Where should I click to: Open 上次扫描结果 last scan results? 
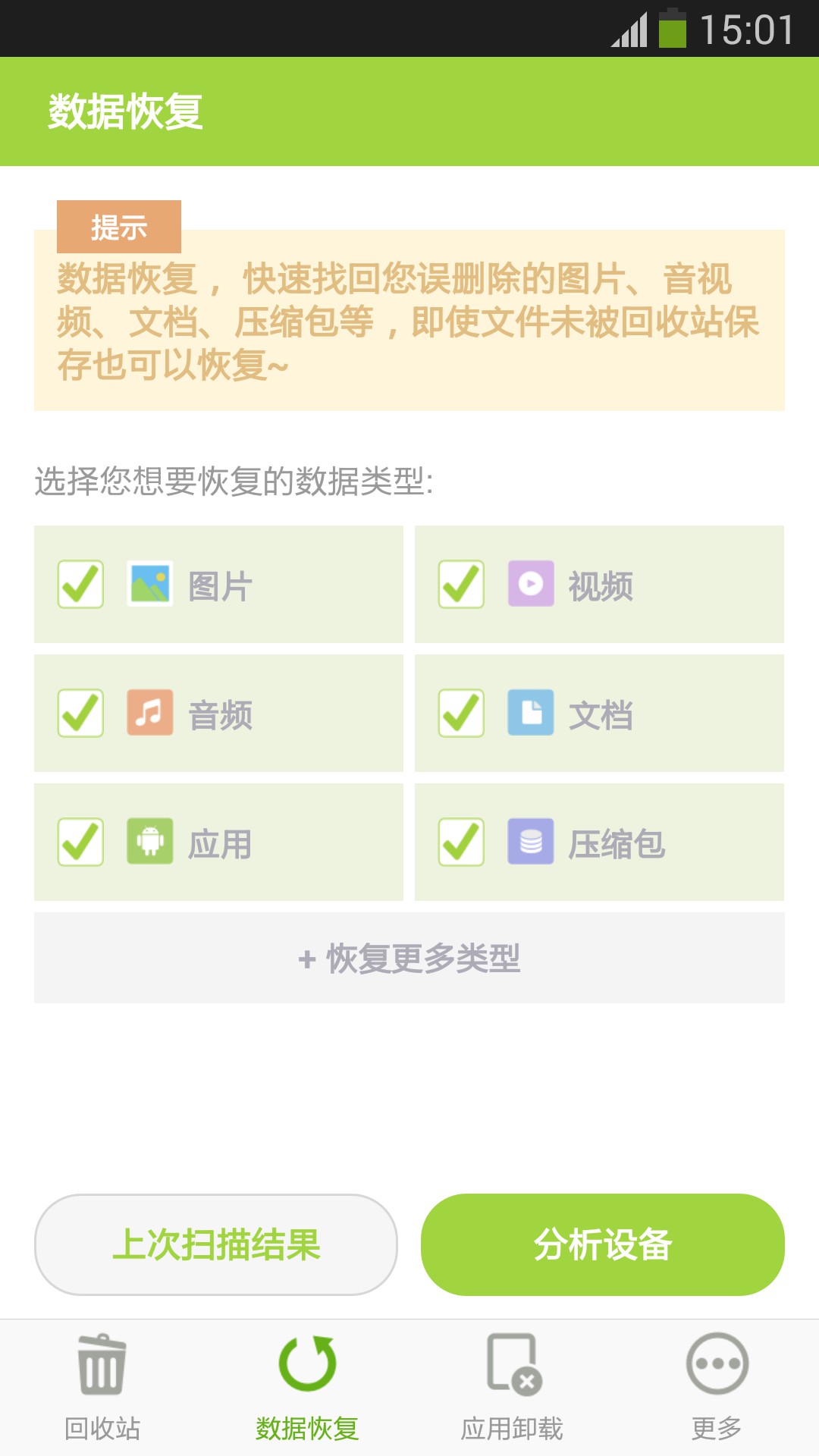click(x=216, y=1244)
